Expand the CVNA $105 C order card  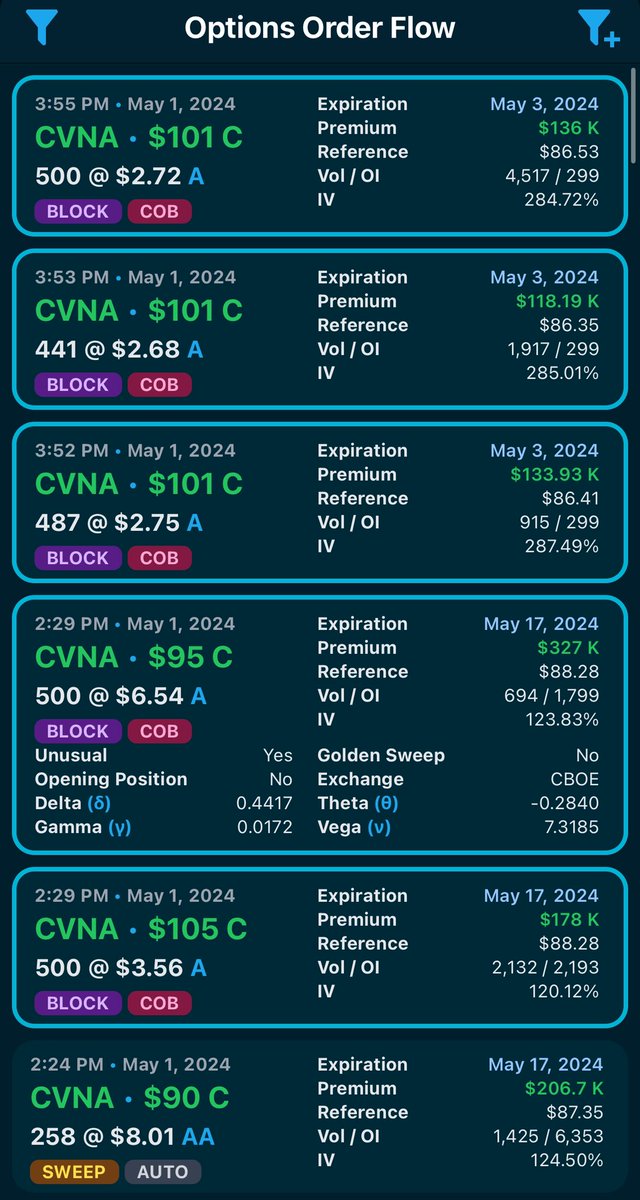point(320,947)
